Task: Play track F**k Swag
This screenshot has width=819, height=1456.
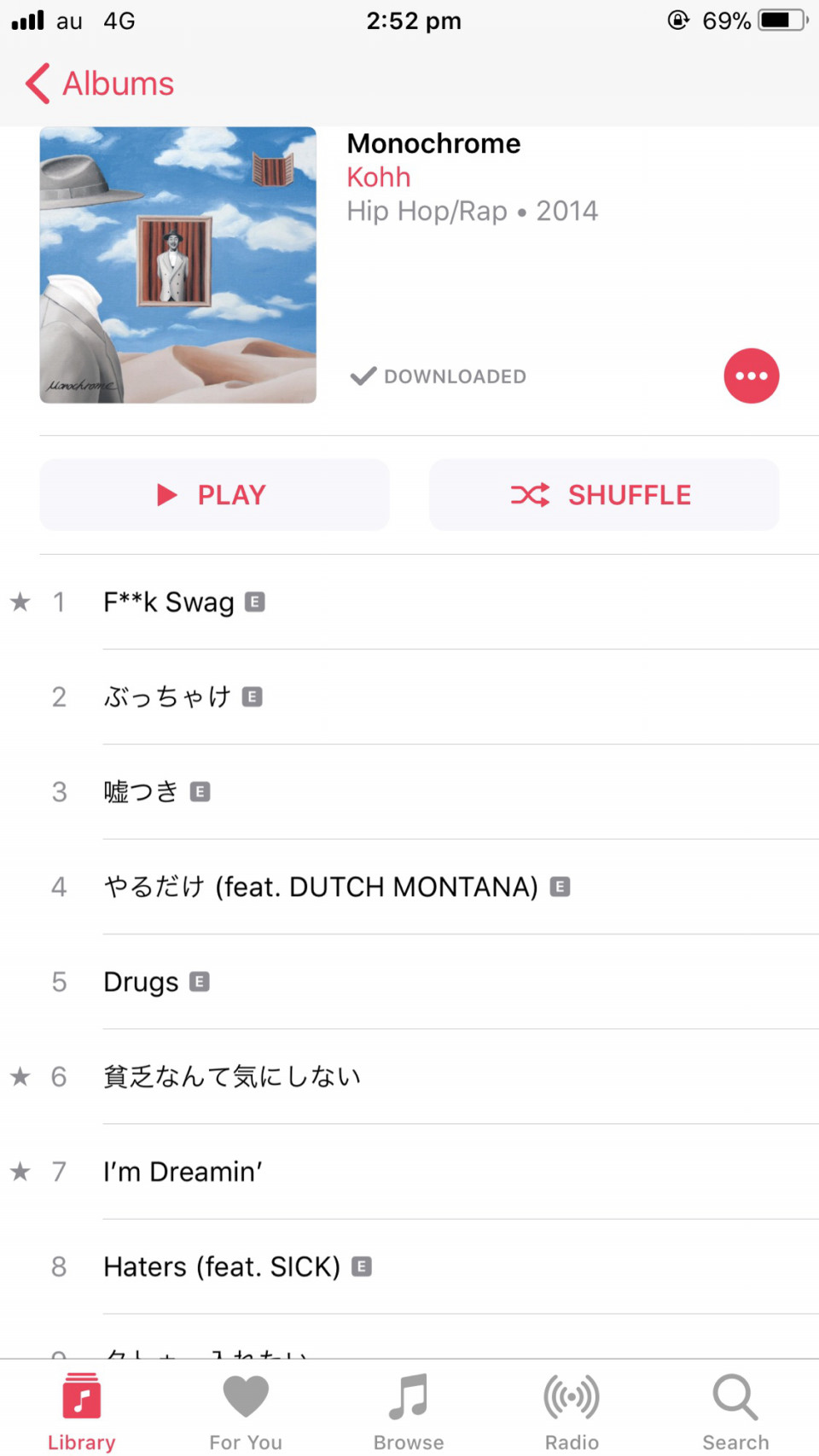Action: 409,602
